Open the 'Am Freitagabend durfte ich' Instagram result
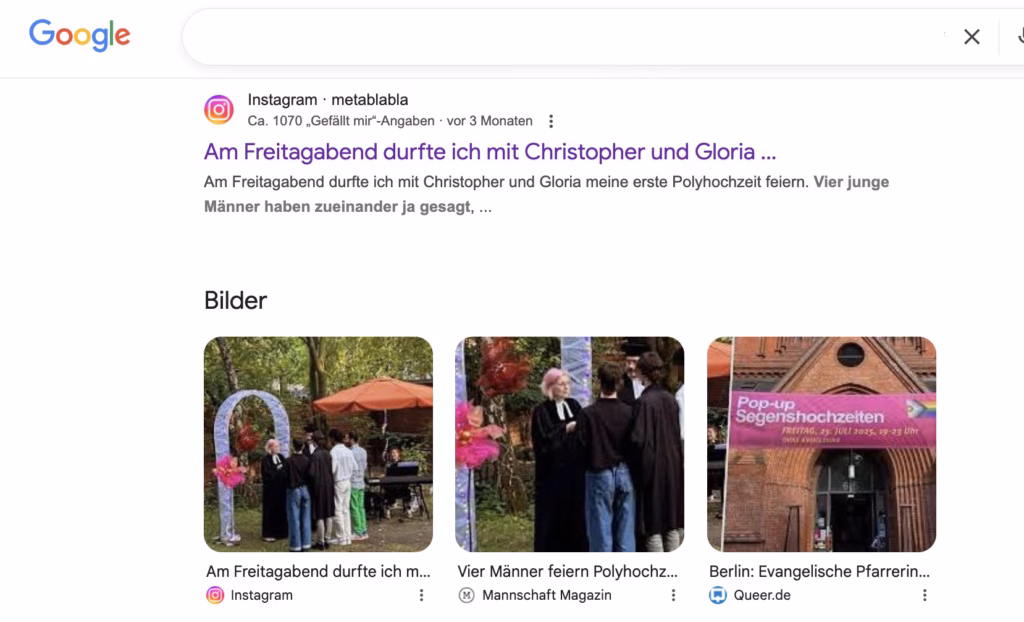Viewport: 1024px width, 622px height. click(490, 152)
